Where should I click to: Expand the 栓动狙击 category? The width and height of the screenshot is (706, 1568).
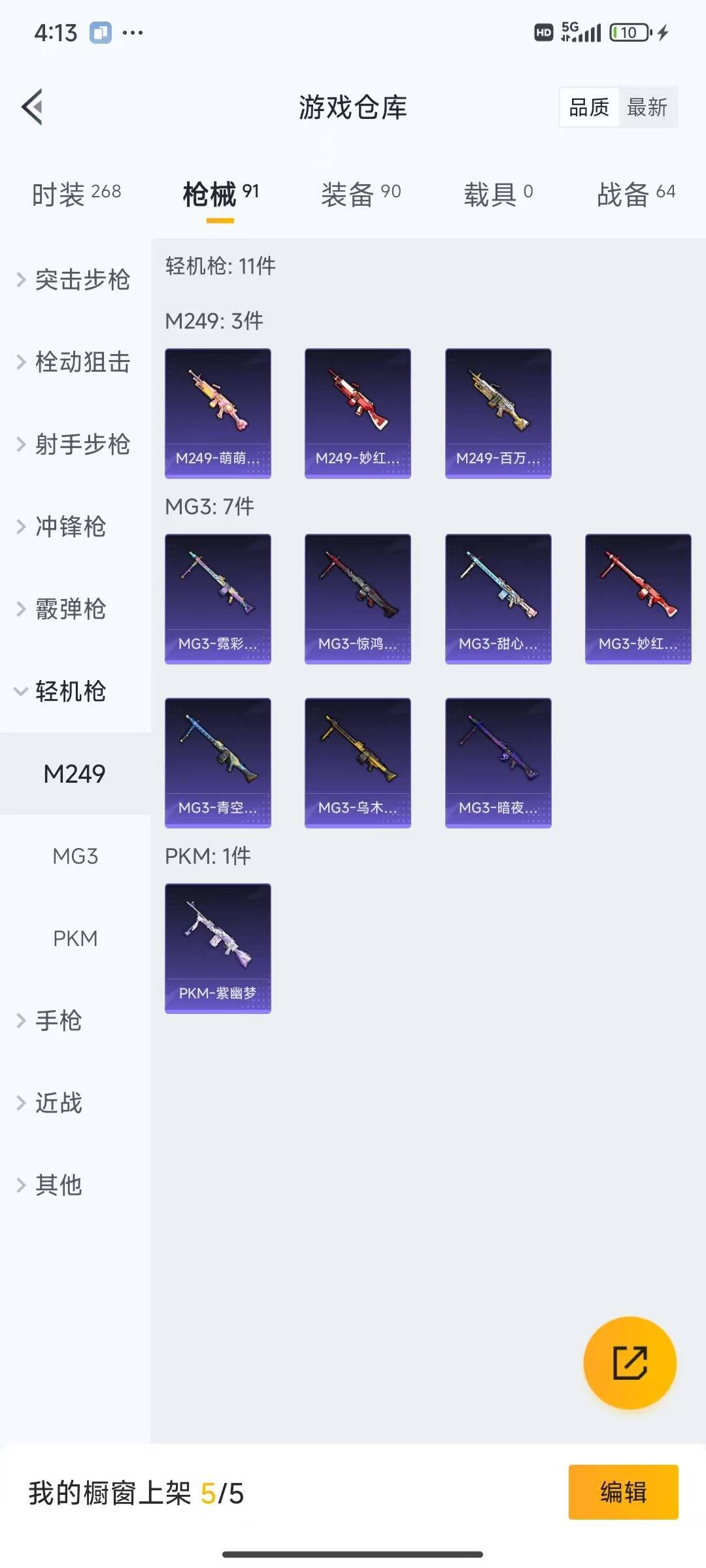point(75,362)
